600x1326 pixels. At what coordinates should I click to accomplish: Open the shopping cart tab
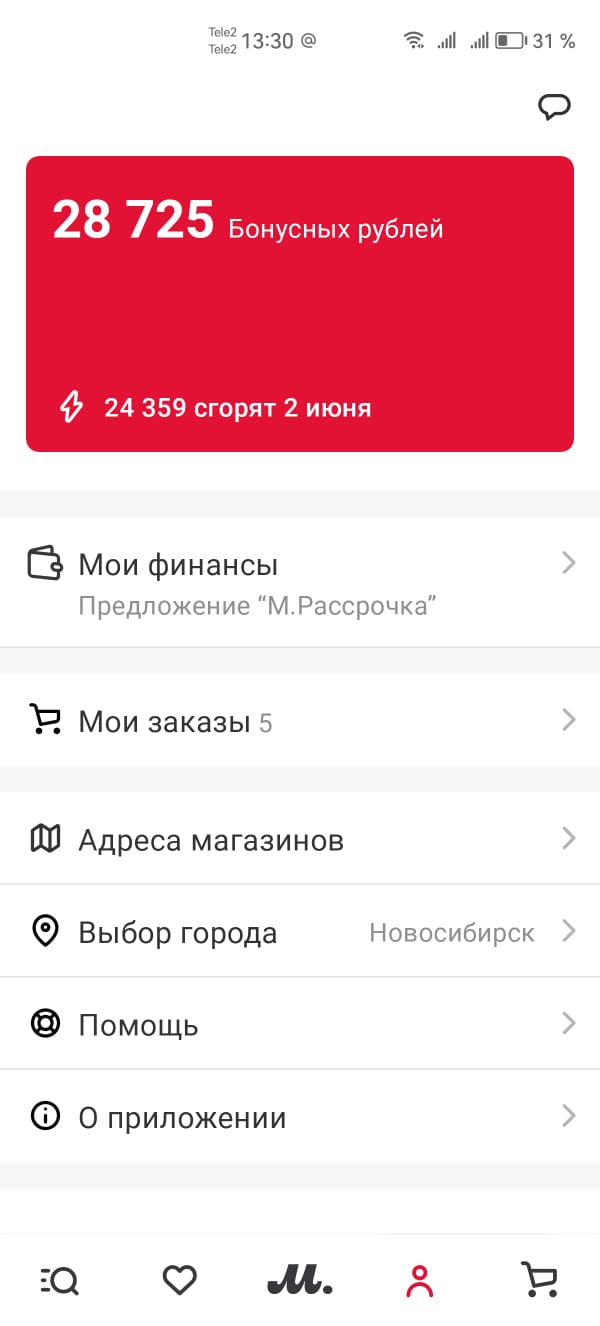[540, 1280]
